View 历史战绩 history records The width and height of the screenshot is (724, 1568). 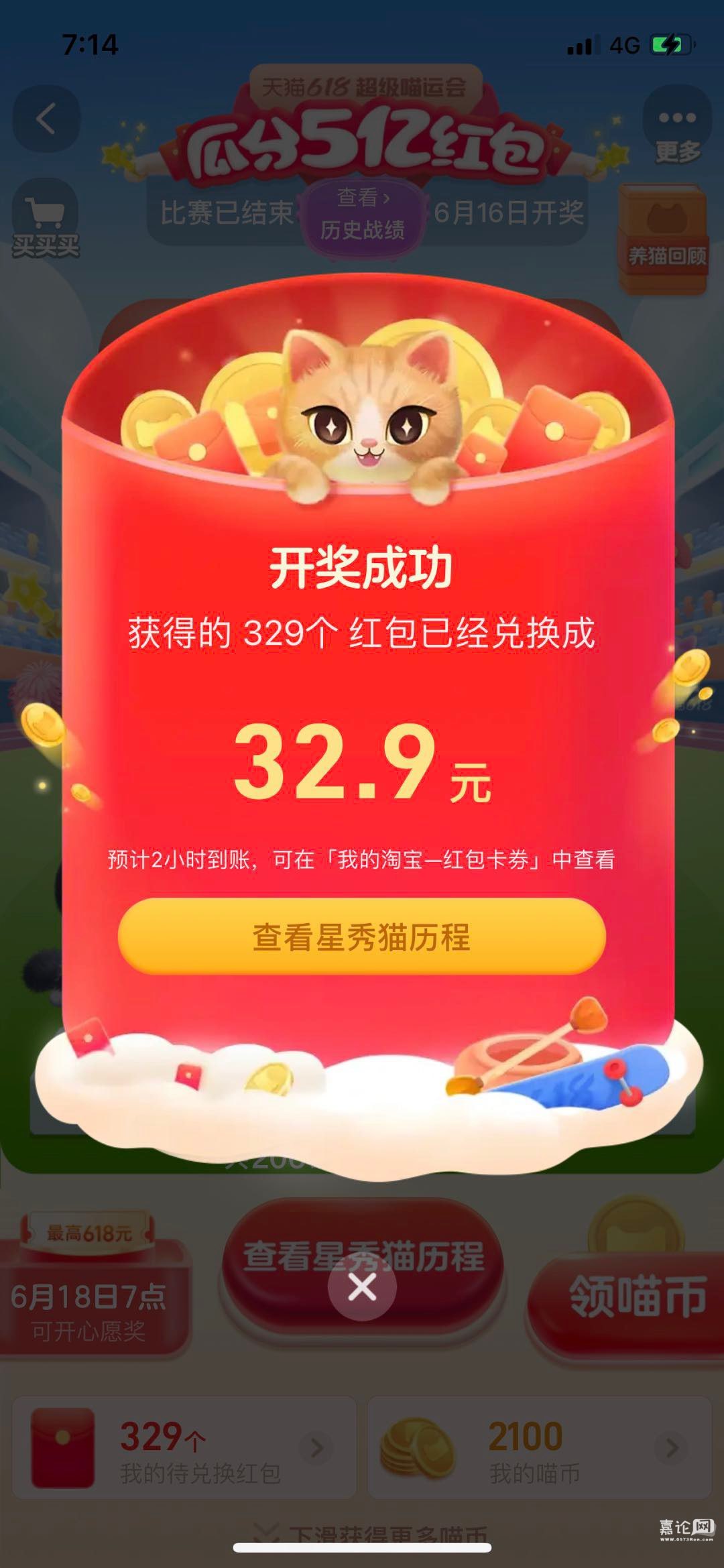click(363, 215)
